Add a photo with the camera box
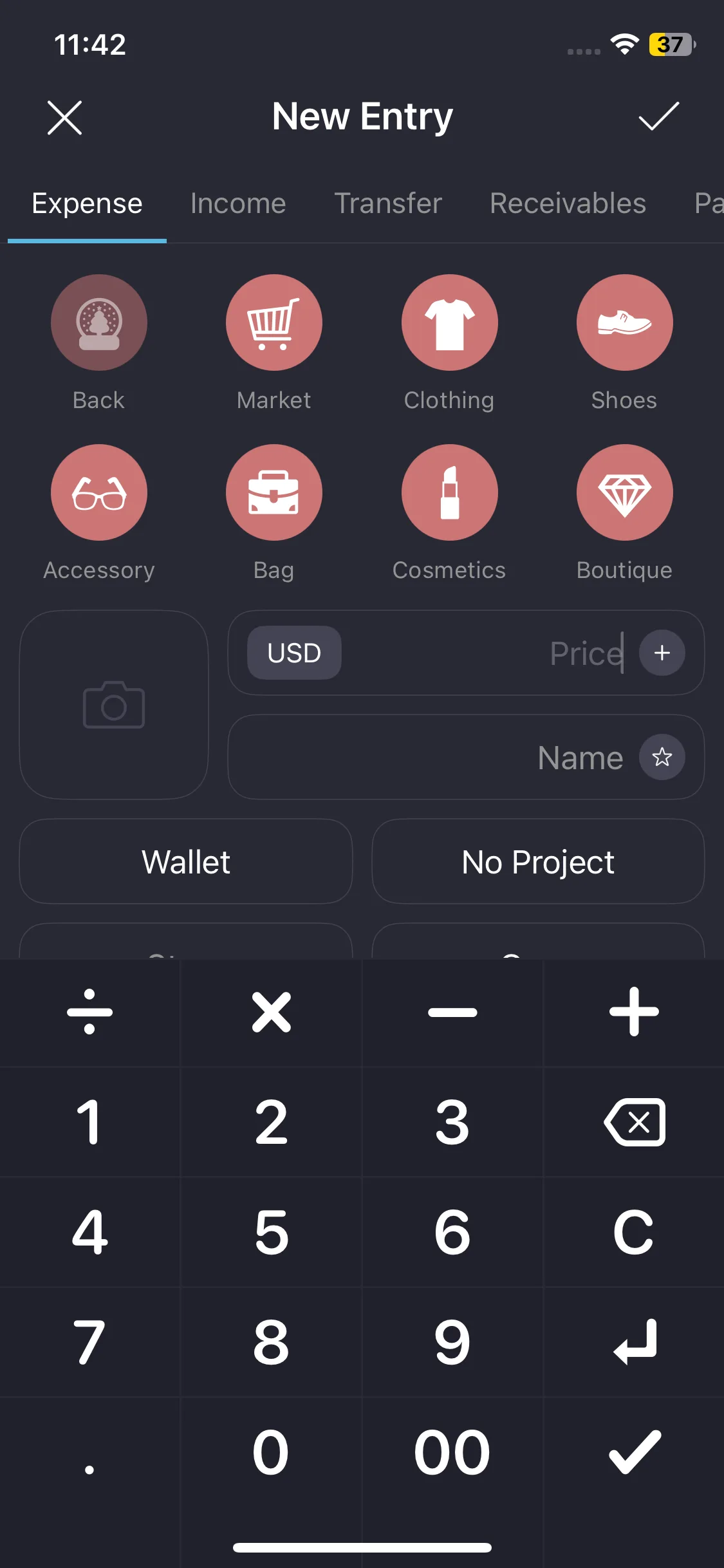This screenshot has width=724, height=1568. point(114,705)
